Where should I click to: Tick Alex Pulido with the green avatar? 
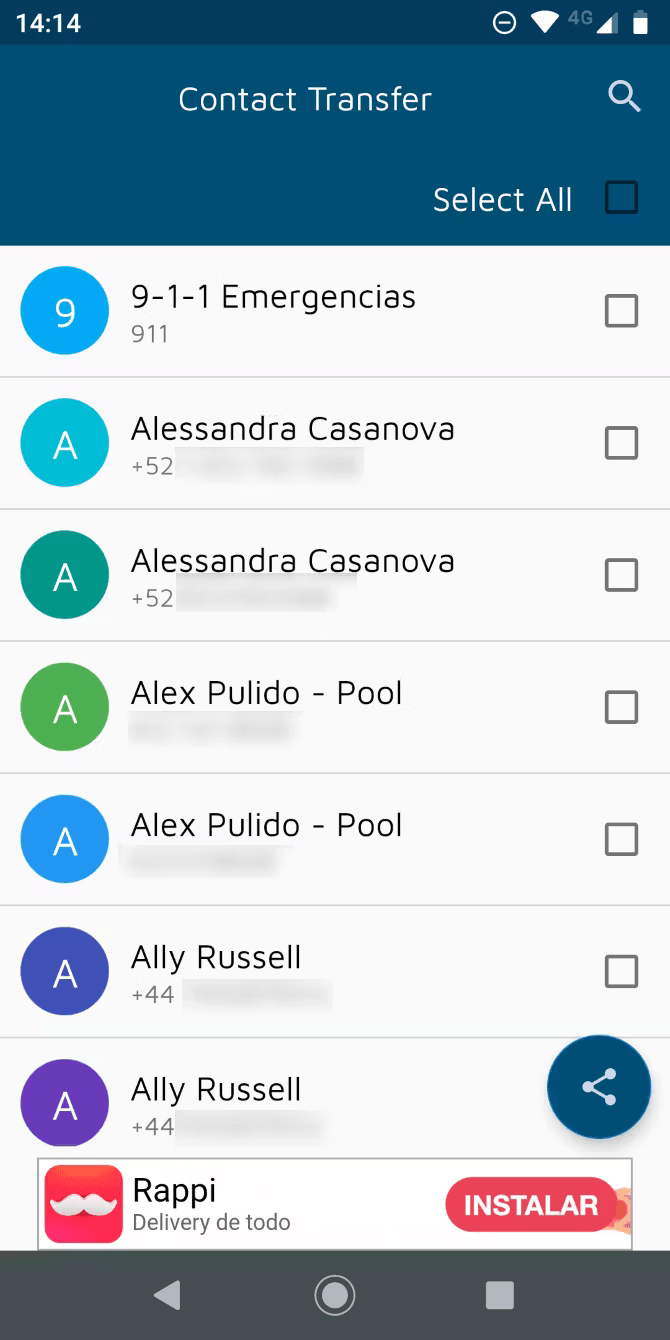tap(621, 707)
